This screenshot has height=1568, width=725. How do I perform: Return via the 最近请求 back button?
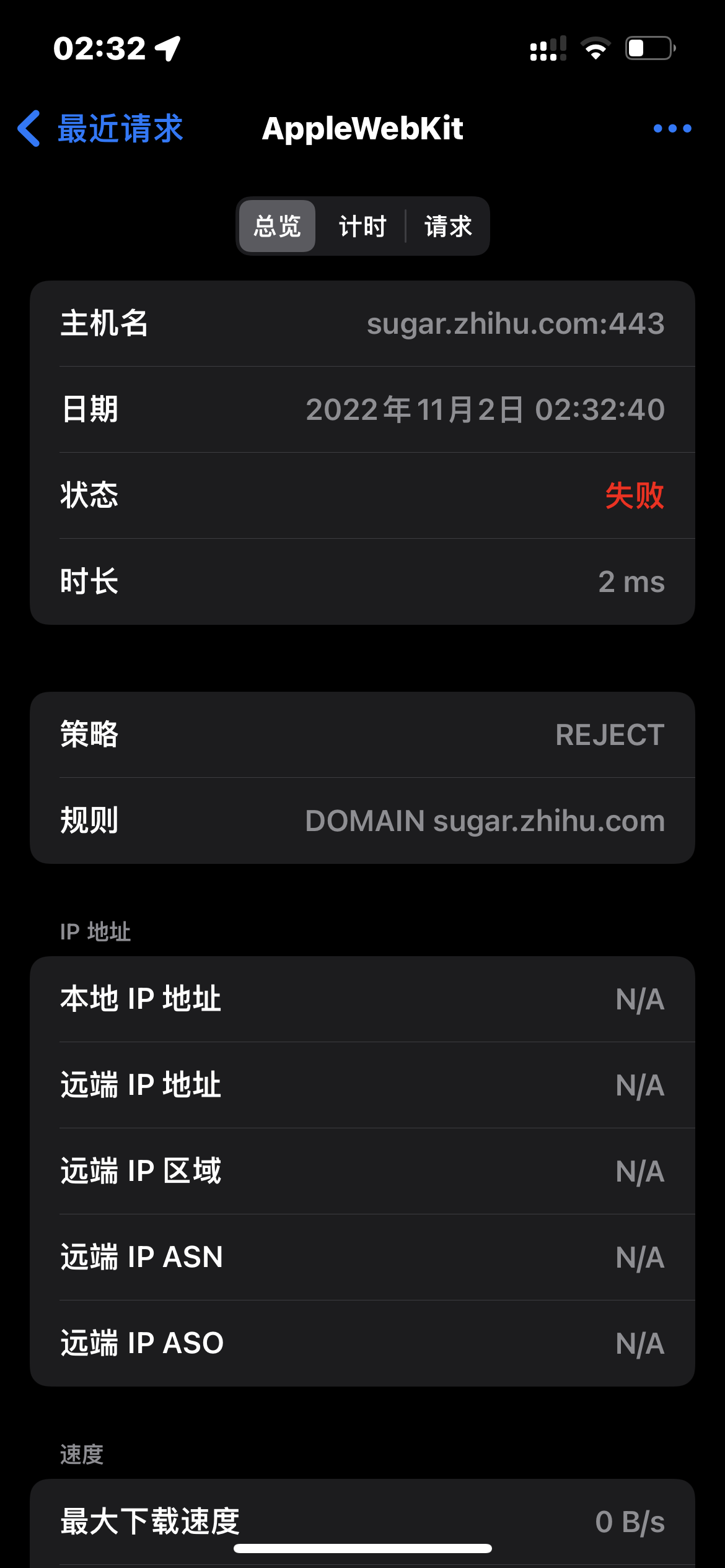click(120, 129)
